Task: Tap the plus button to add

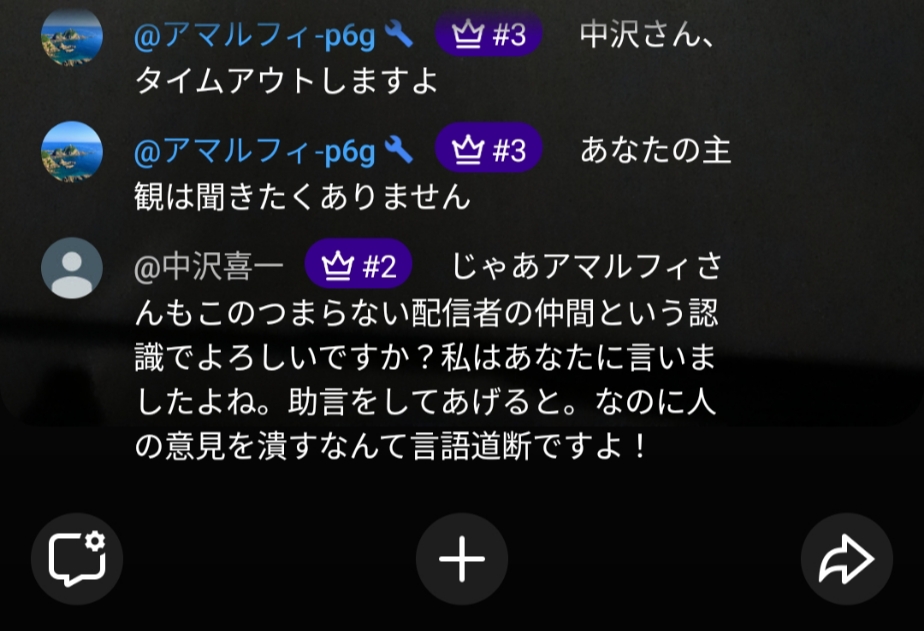Action: [462, 559]
